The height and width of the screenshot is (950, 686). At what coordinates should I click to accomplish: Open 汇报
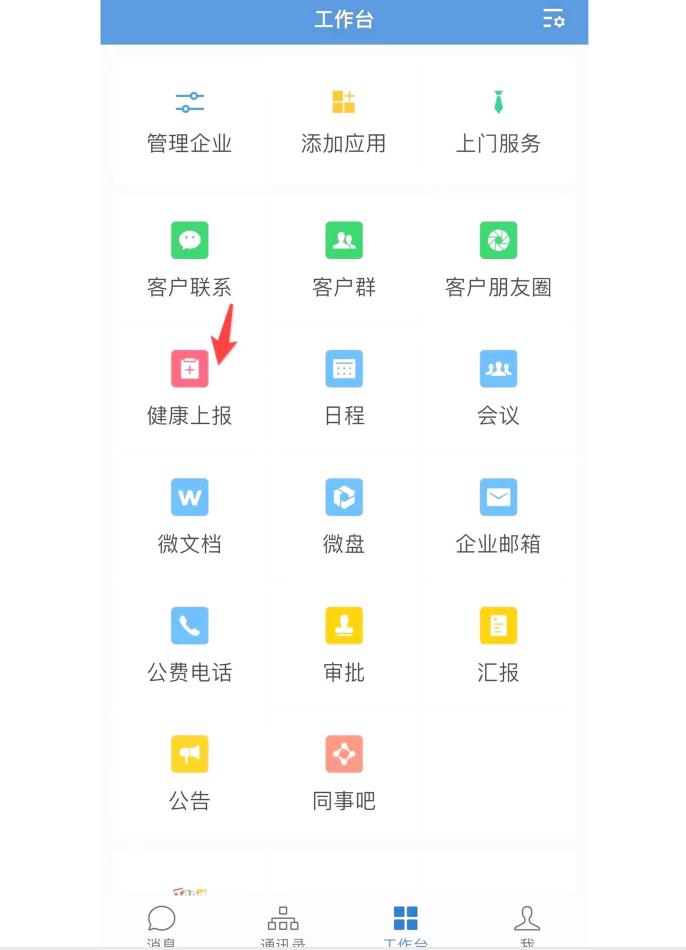point(498,643)
